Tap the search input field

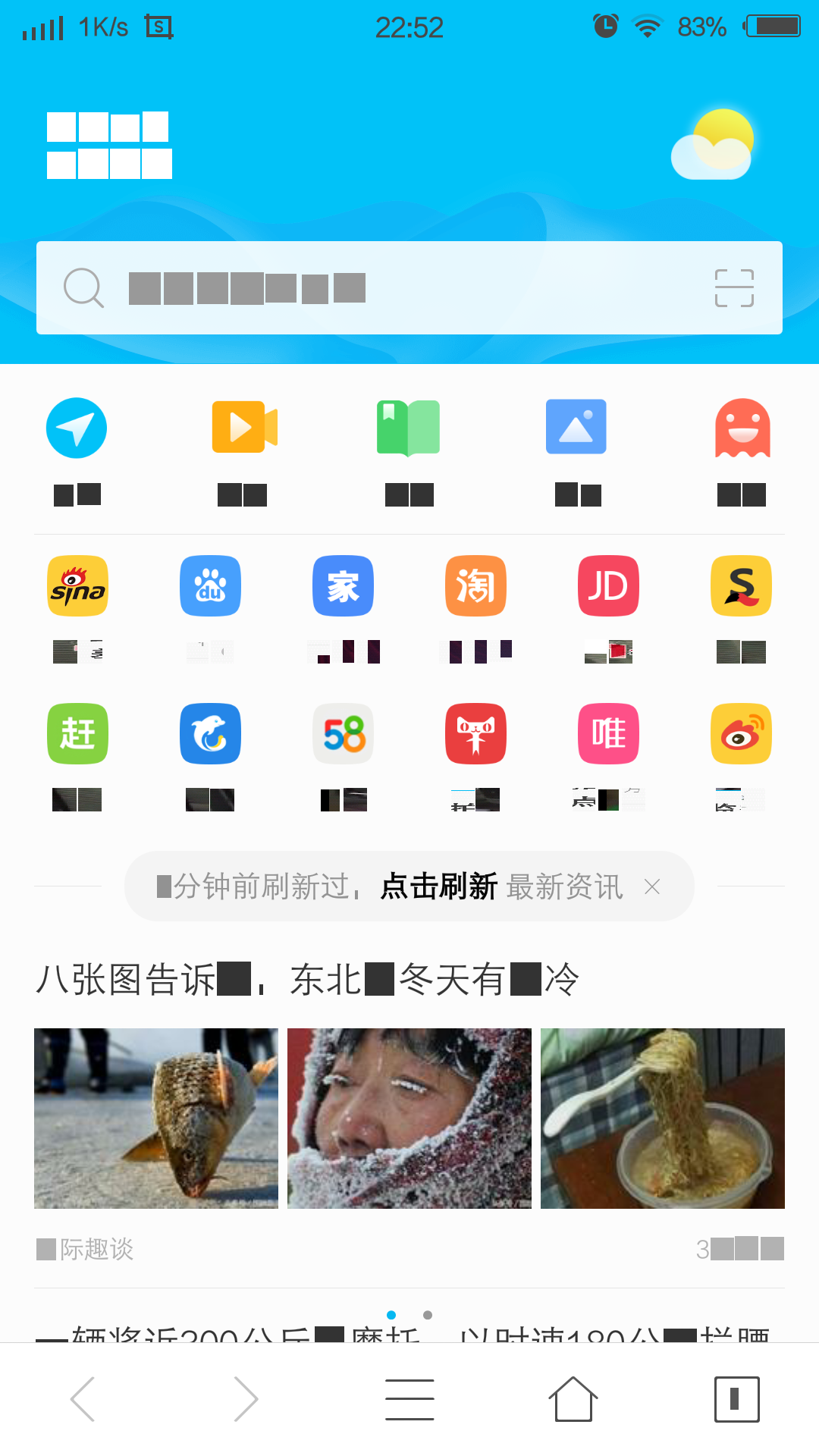(x=341, y=287)
